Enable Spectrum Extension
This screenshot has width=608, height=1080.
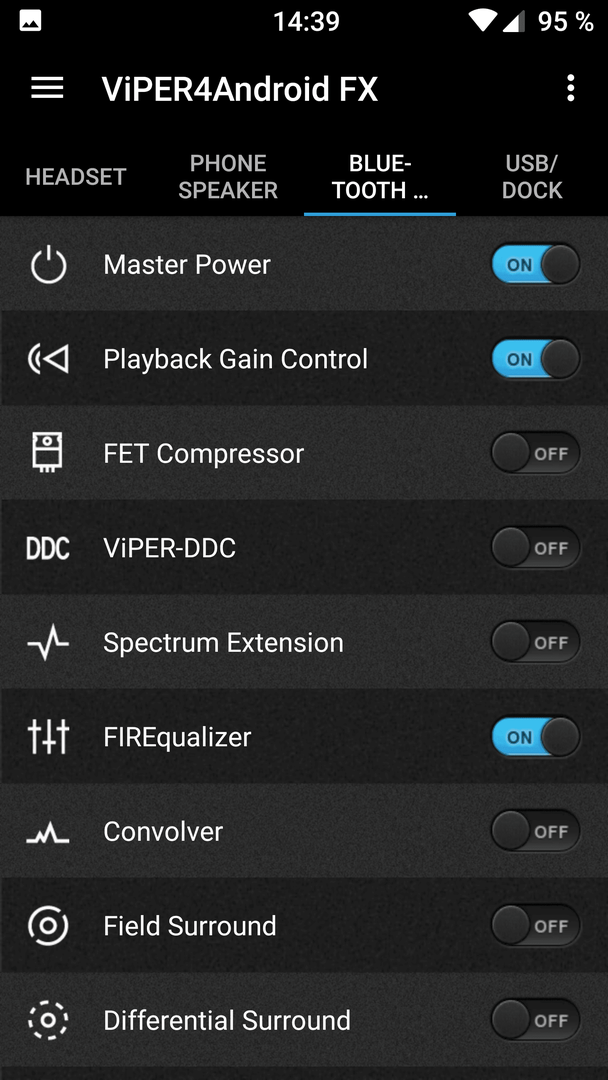pos(536,642)
